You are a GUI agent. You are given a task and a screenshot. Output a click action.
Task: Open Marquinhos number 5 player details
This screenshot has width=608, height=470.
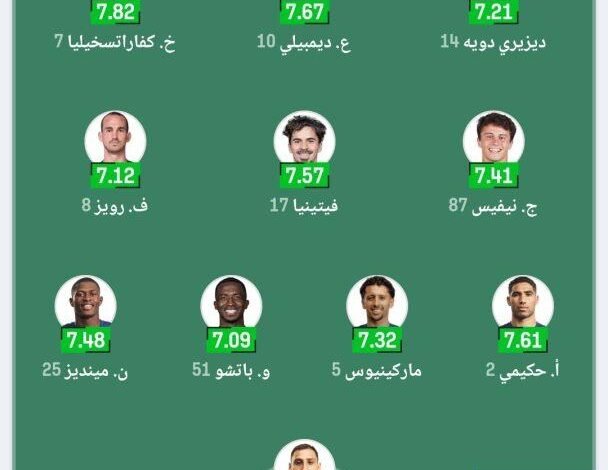pos(377,302)
